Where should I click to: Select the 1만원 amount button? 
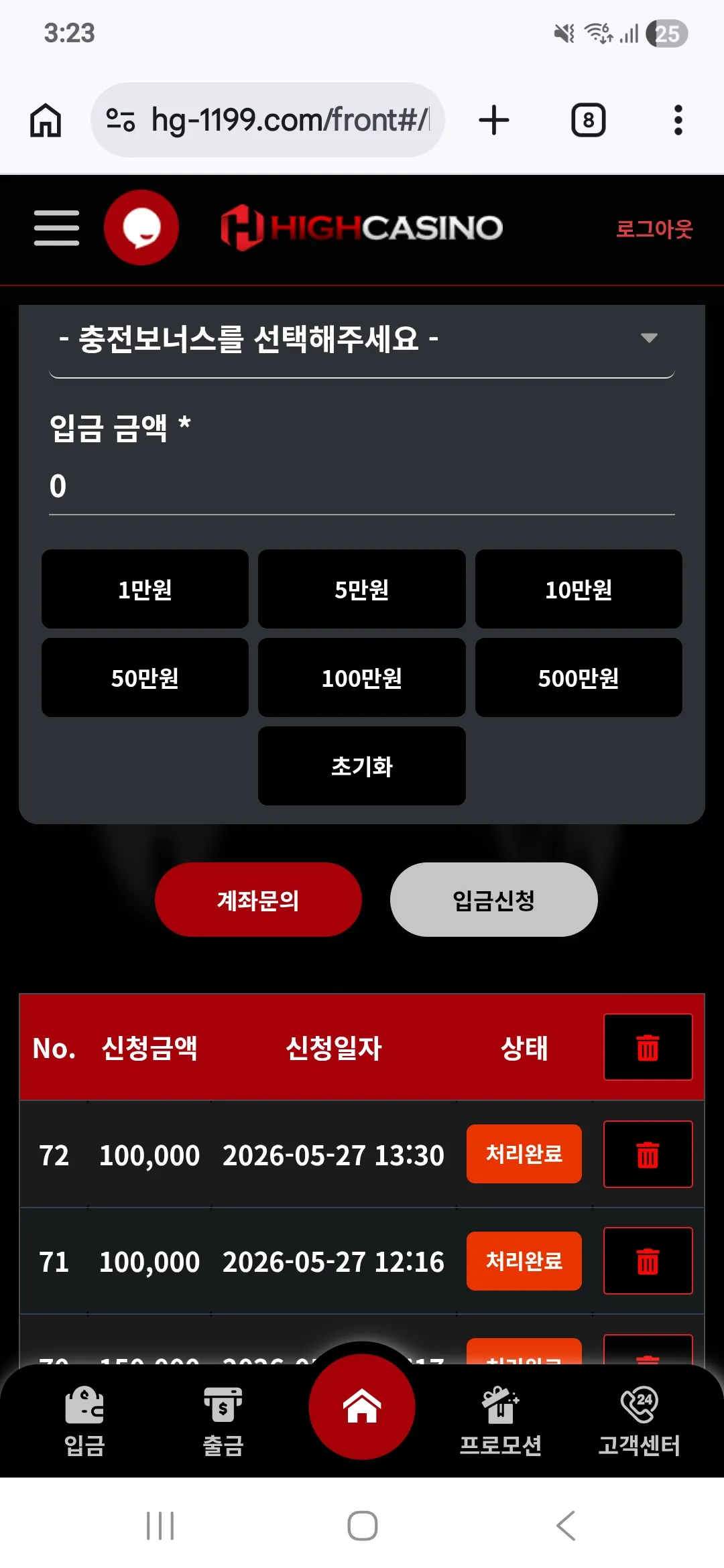coord(145,589)
